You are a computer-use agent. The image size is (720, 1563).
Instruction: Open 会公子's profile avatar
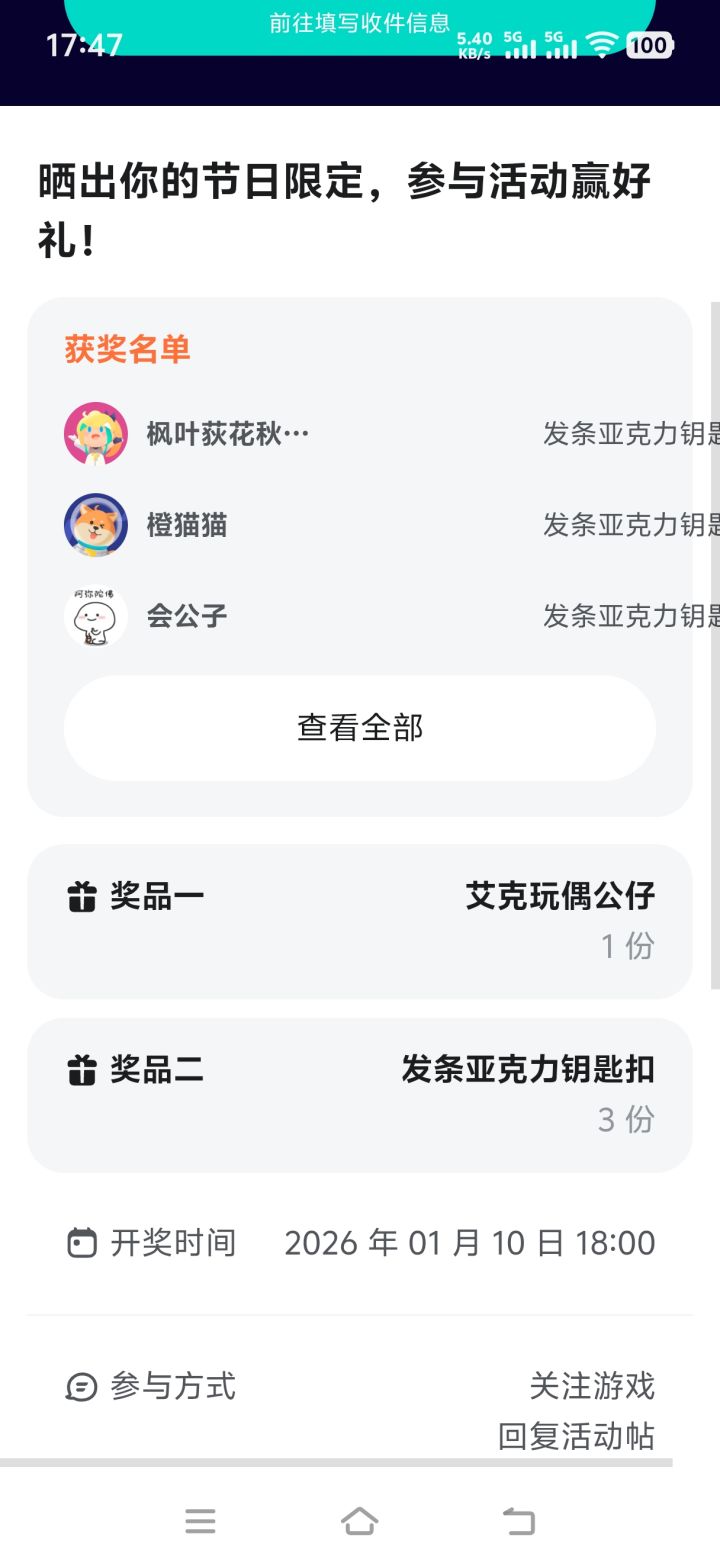point(97,616)
